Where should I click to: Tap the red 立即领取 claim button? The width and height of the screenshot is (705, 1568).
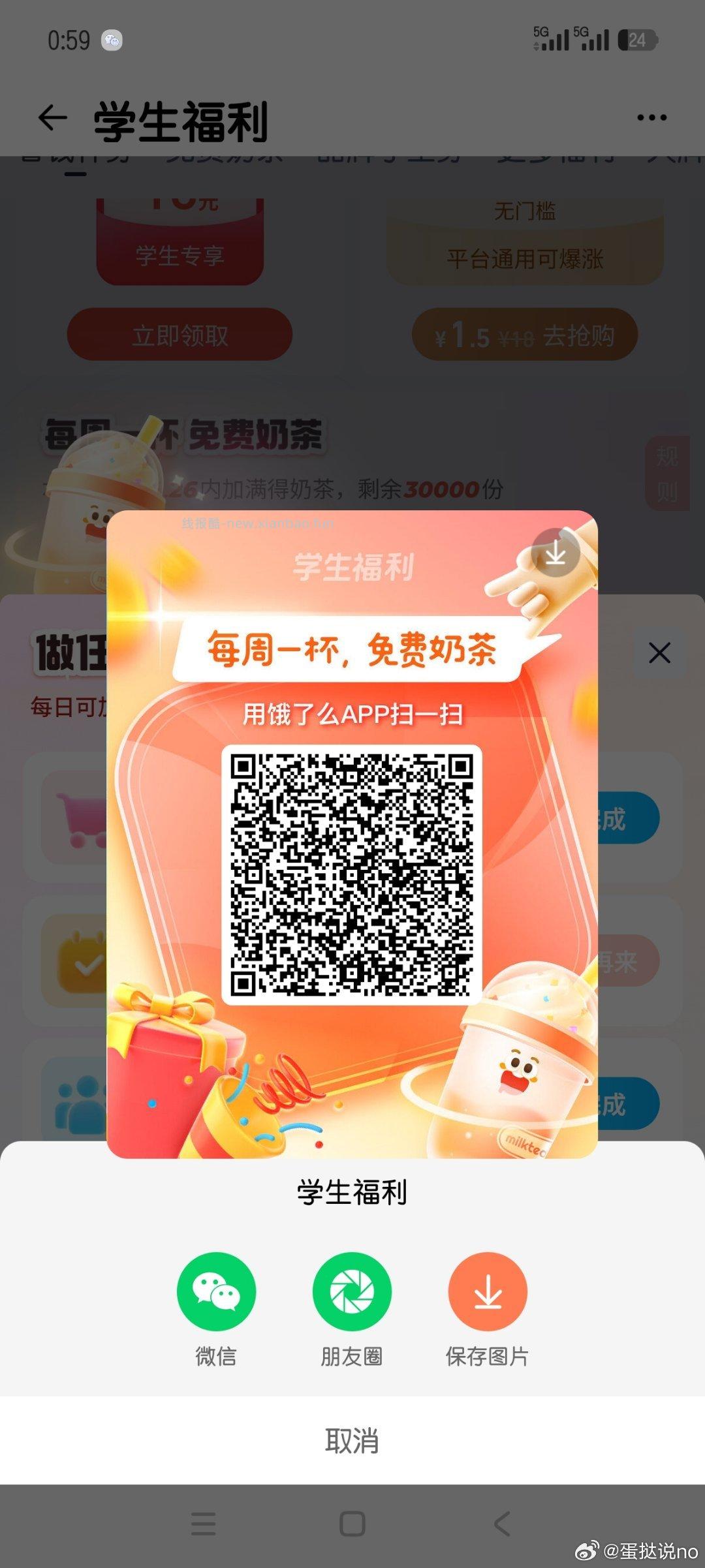tap(180, 337)
